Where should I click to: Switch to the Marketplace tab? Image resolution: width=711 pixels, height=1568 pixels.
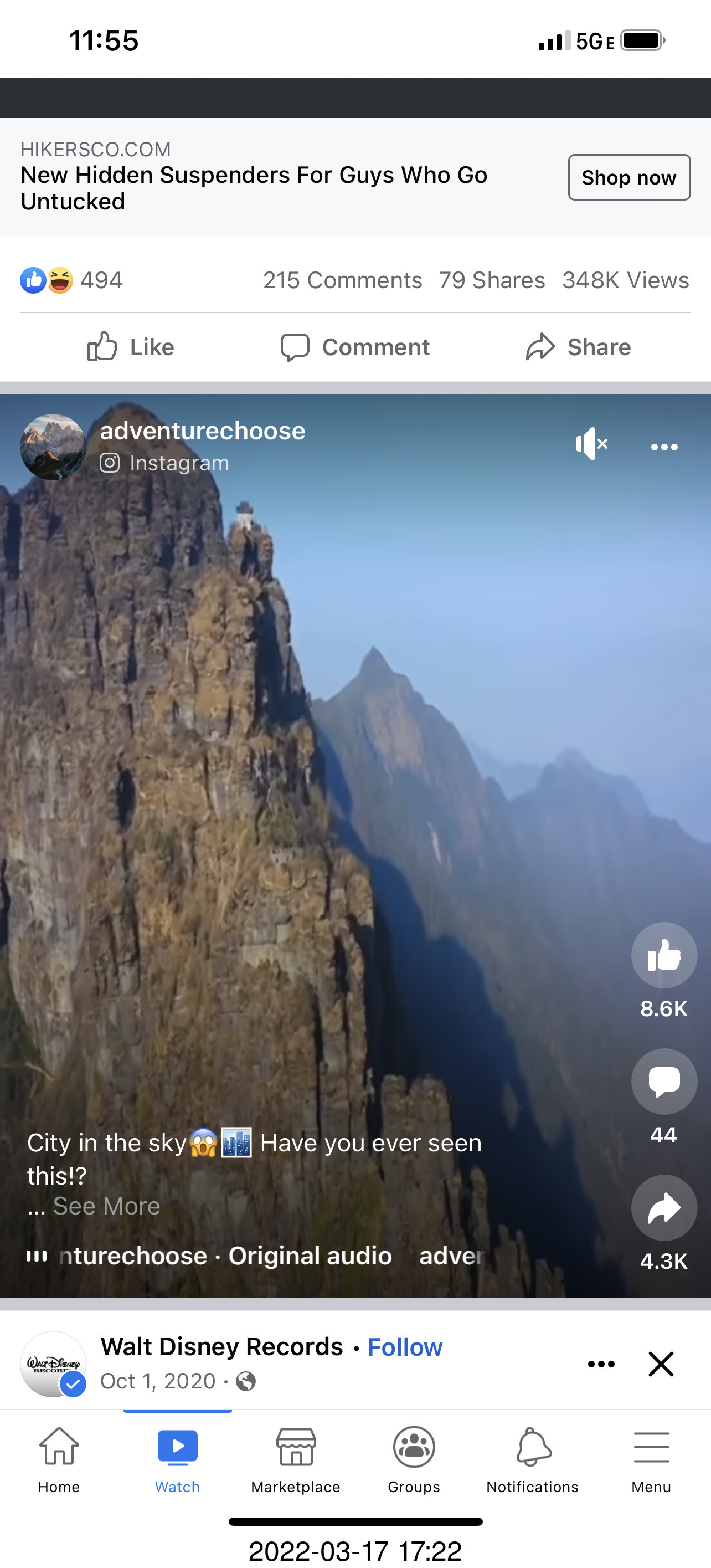click(x=296, y=1459)
